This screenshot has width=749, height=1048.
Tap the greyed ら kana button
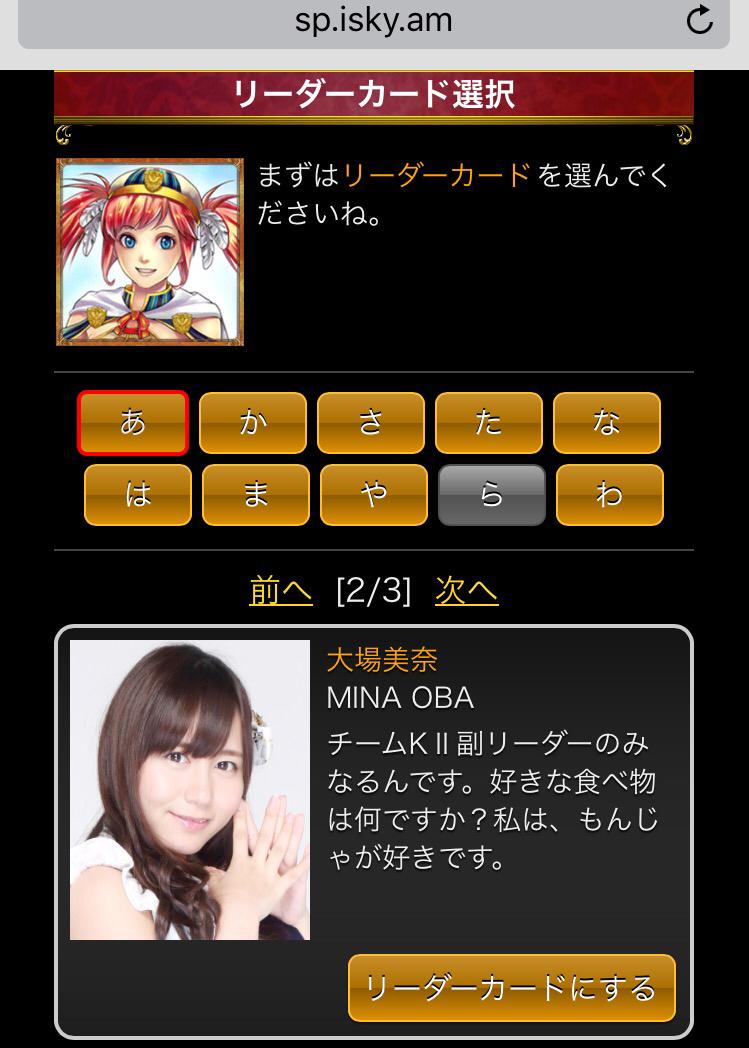pos(492,495)
